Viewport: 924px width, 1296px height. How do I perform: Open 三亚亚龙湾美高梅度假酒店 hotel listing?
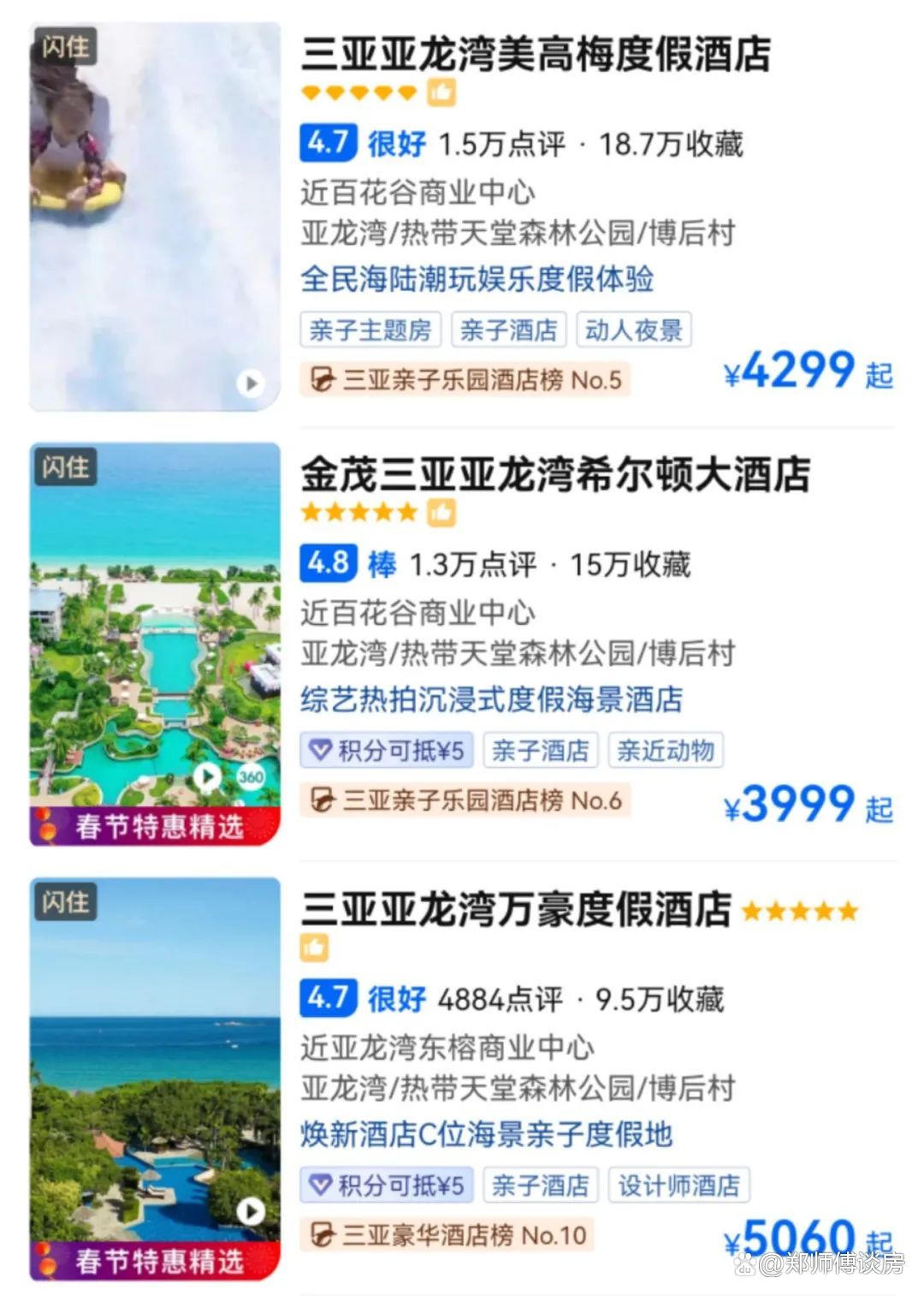536,53
